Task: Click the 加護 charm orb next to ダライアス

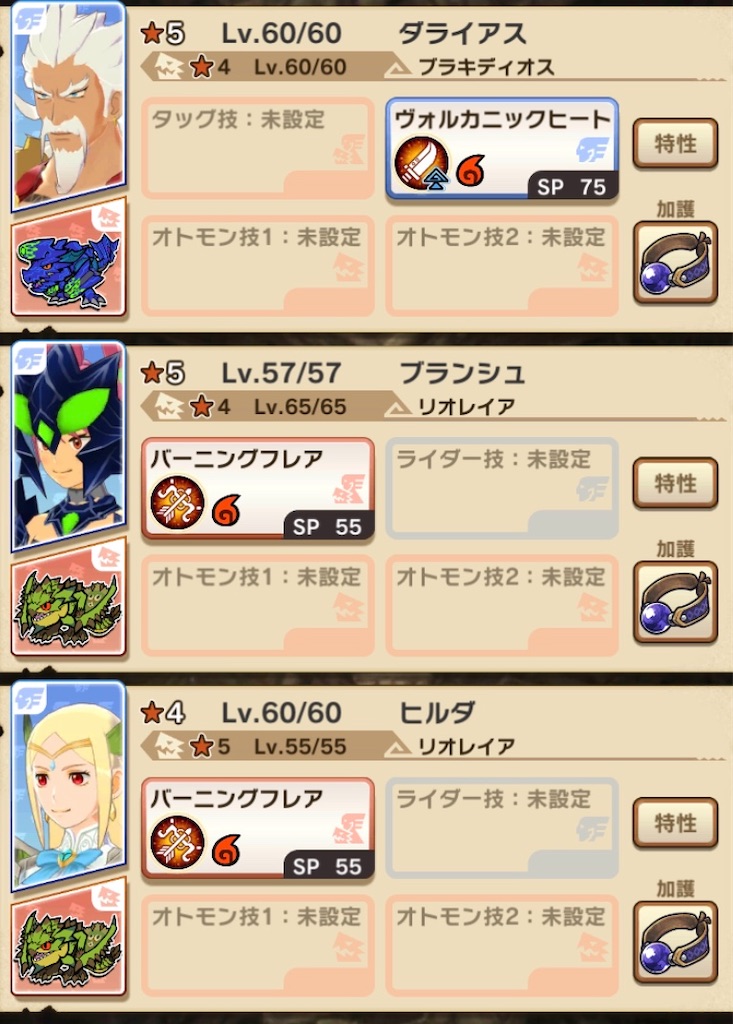Action: click(675, 263)
